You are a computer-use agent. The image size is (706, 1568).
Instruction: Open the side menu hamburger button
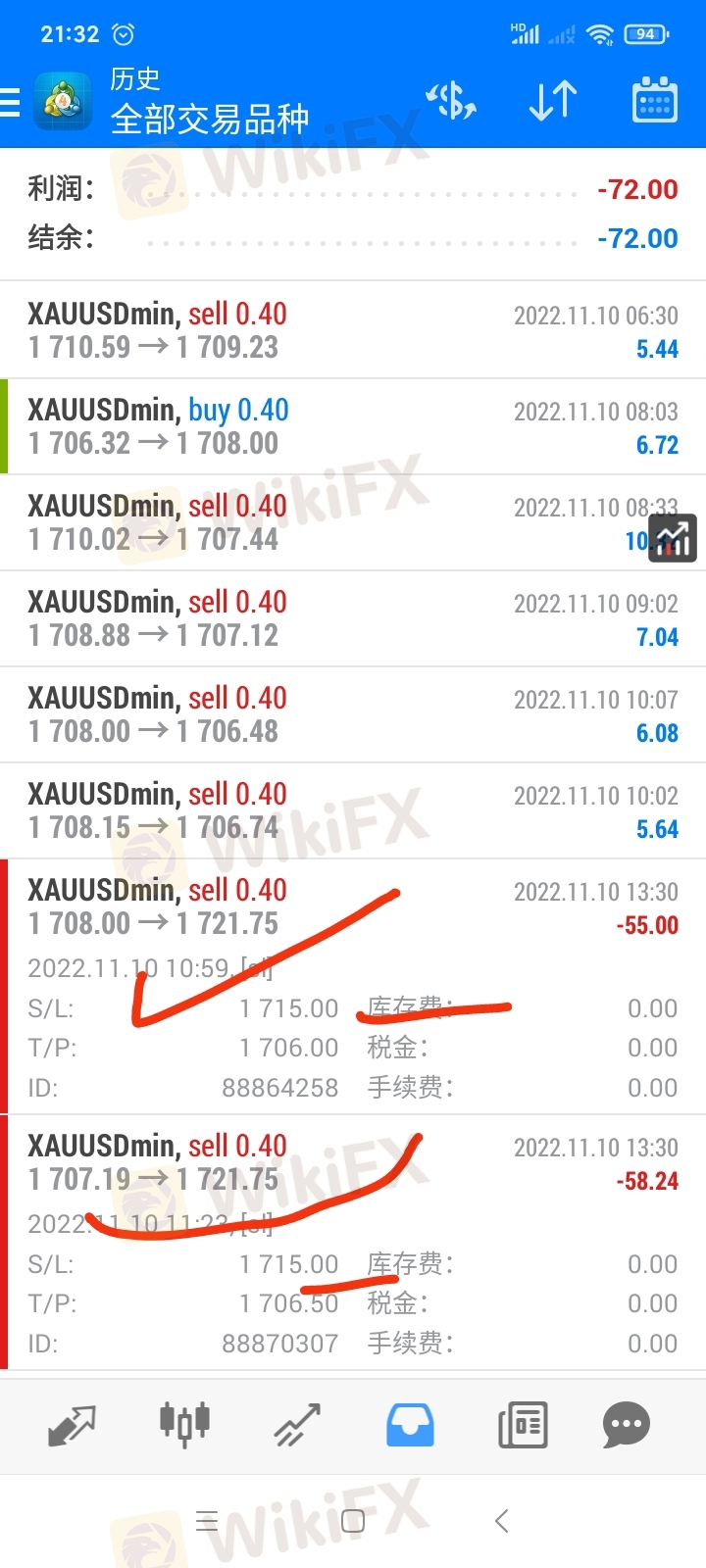(x=10, y=102)
